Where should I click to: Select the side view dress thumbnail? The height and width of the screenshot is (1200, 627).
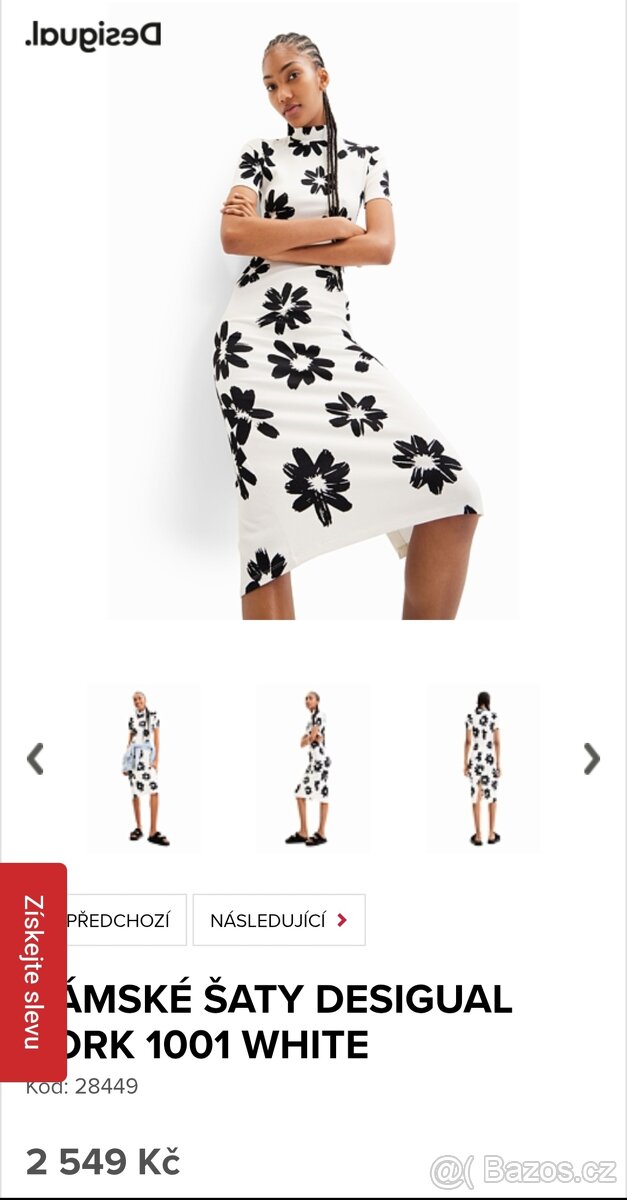tap(313, 768)
